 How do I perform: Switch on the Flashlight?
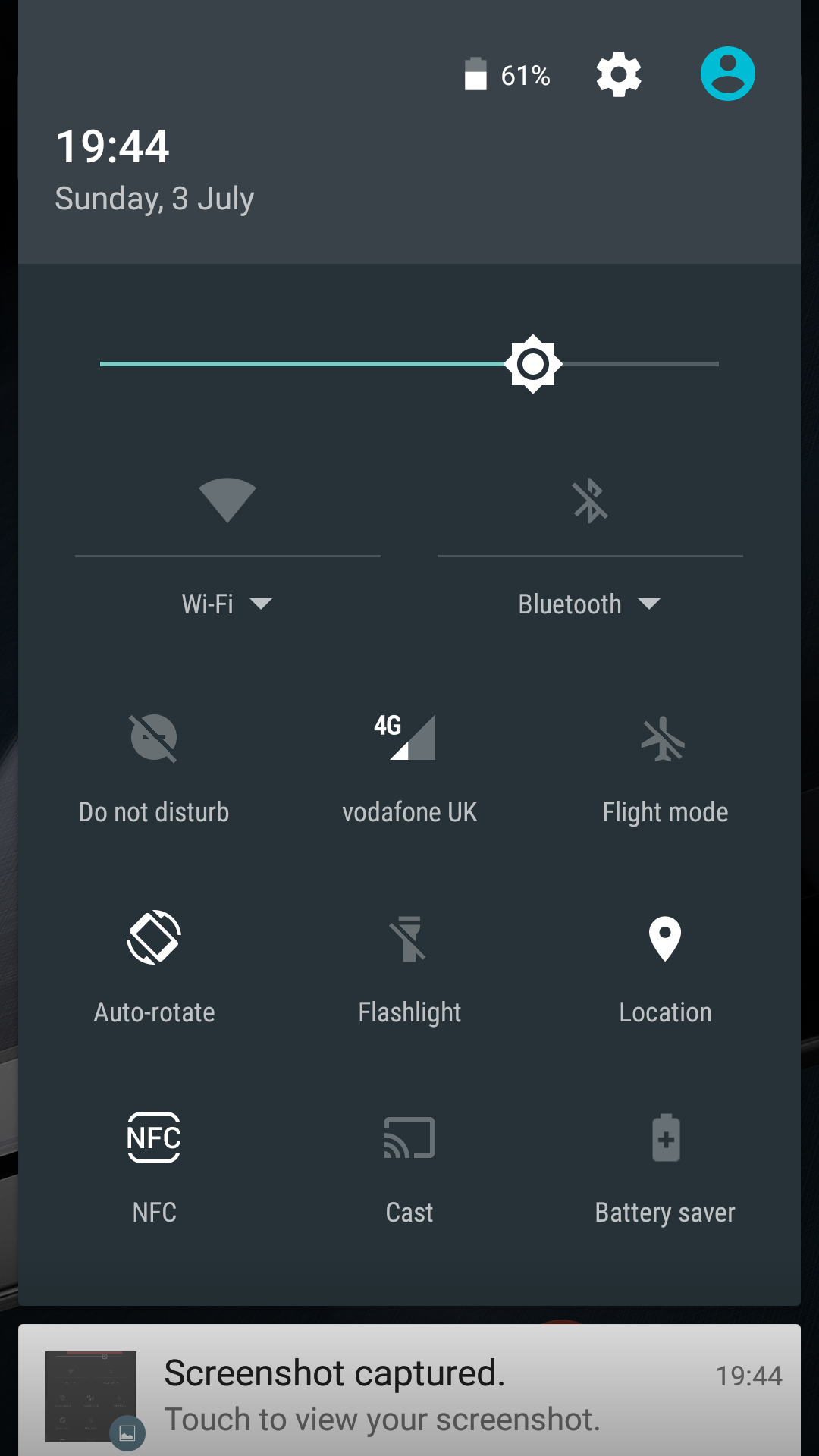coord(409,968)
